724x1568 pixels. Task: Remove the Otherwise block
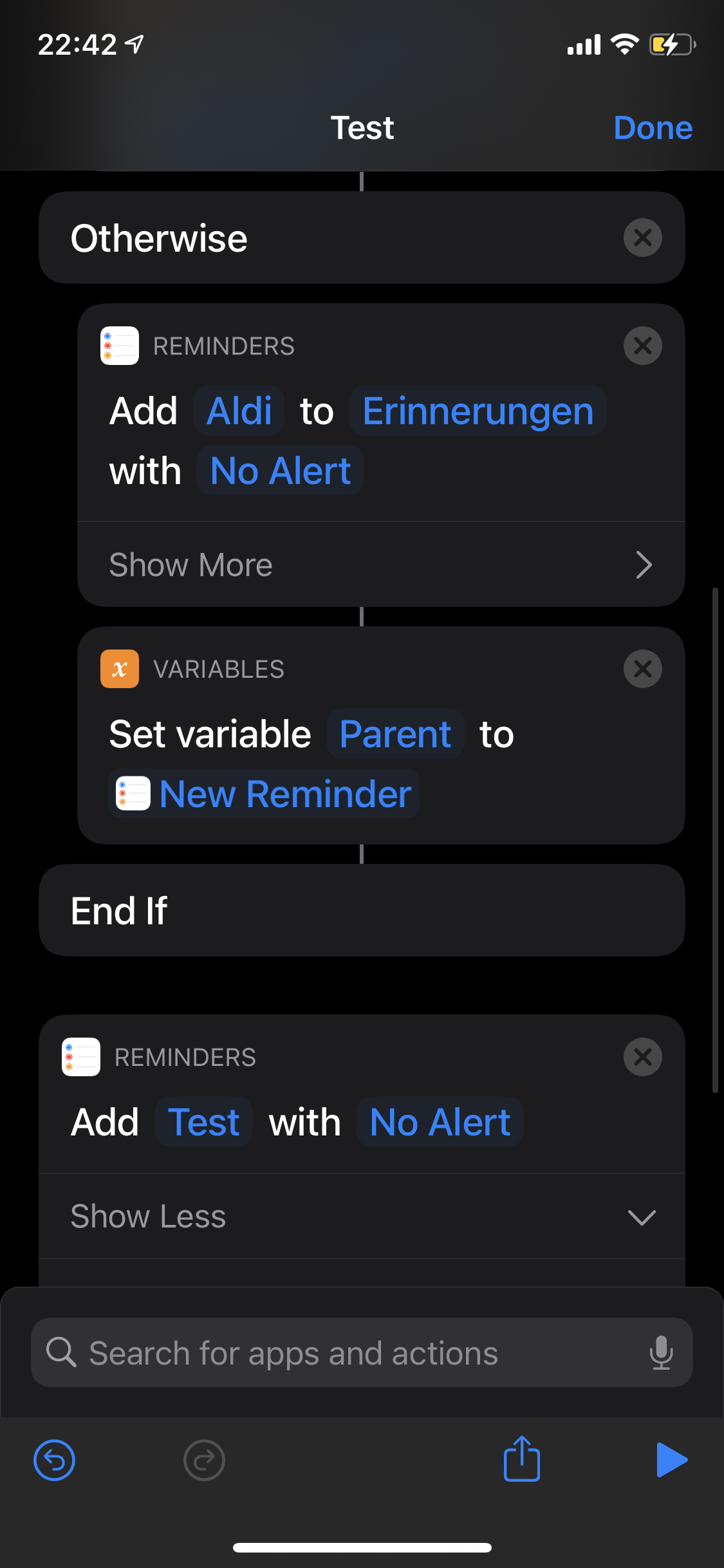point(642,238)
